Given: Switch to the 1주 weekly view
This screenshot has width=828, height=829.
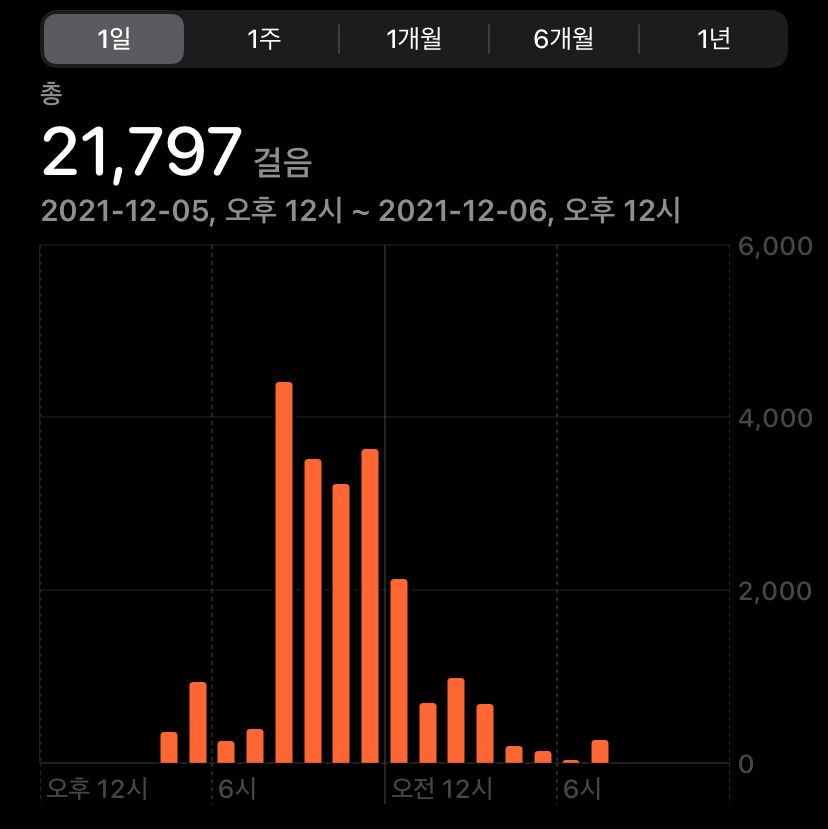Looking at the screenshot, I should (264, 39).
